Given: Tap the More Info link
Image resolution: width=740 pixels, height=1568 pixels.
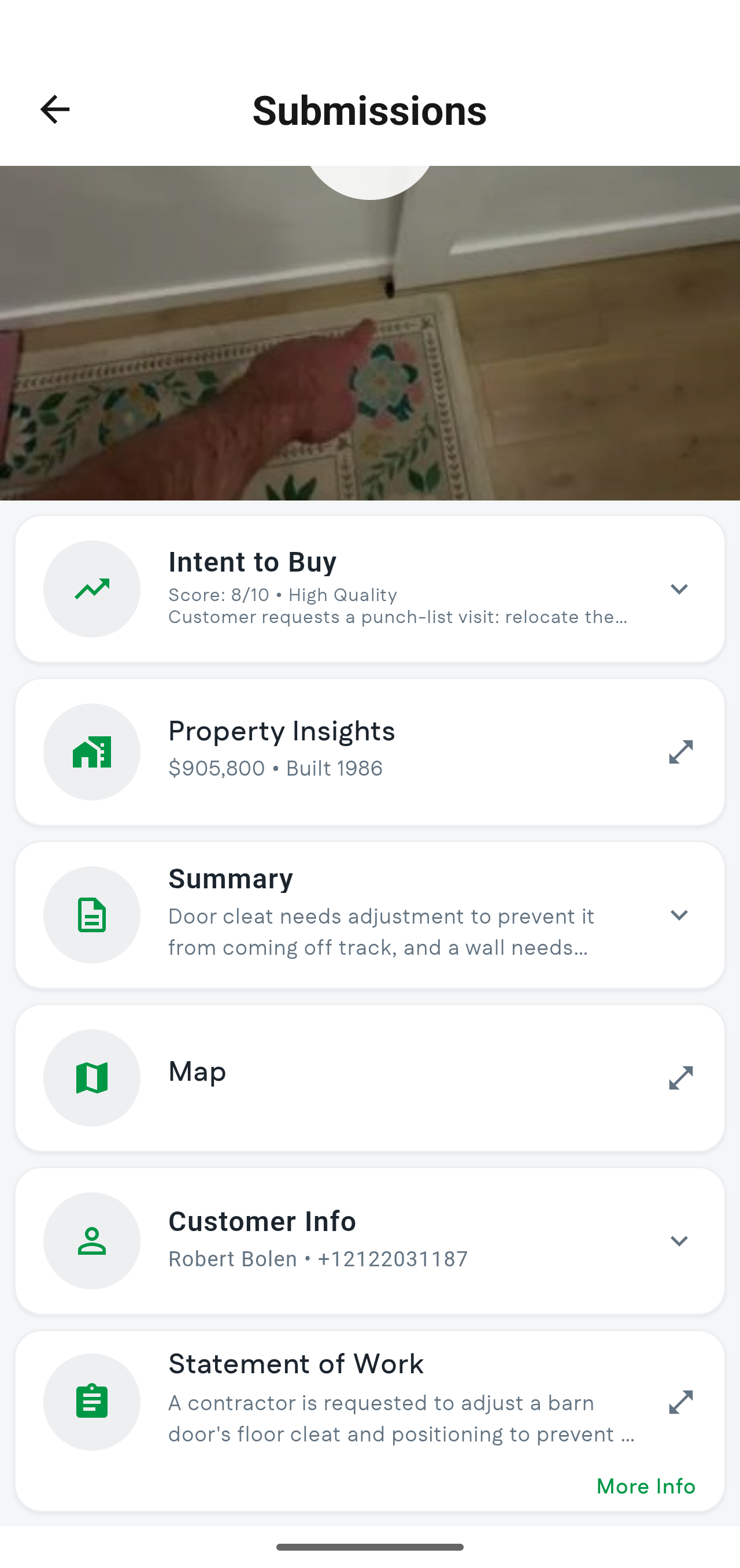Looking at the screenshot, I should click(646, 1486).
